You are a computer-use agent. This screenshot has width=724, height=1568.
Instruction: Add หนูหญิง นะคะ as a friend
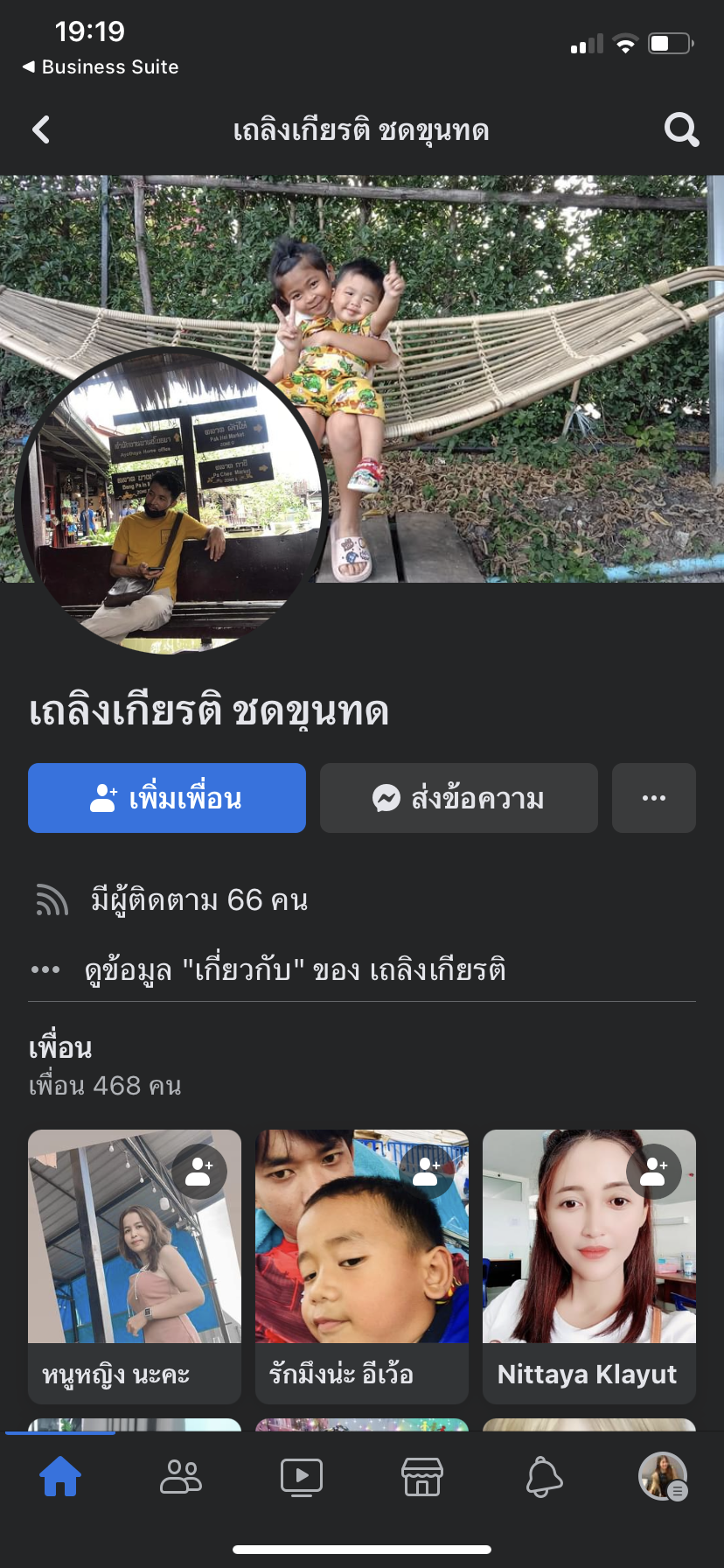click(x=200, y=1171)
